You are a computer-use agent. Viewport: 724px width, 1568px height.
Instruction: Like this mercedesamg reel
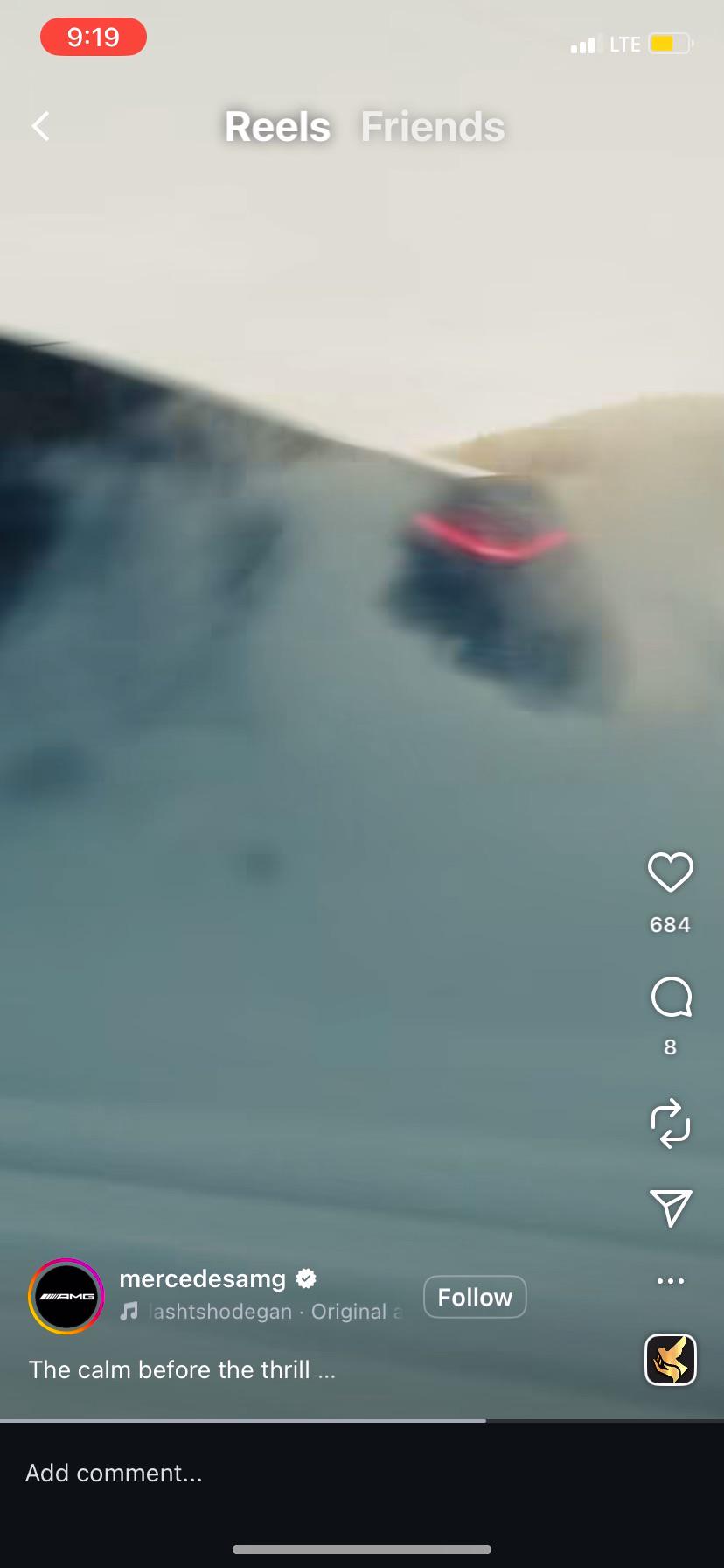pos(670,872)
